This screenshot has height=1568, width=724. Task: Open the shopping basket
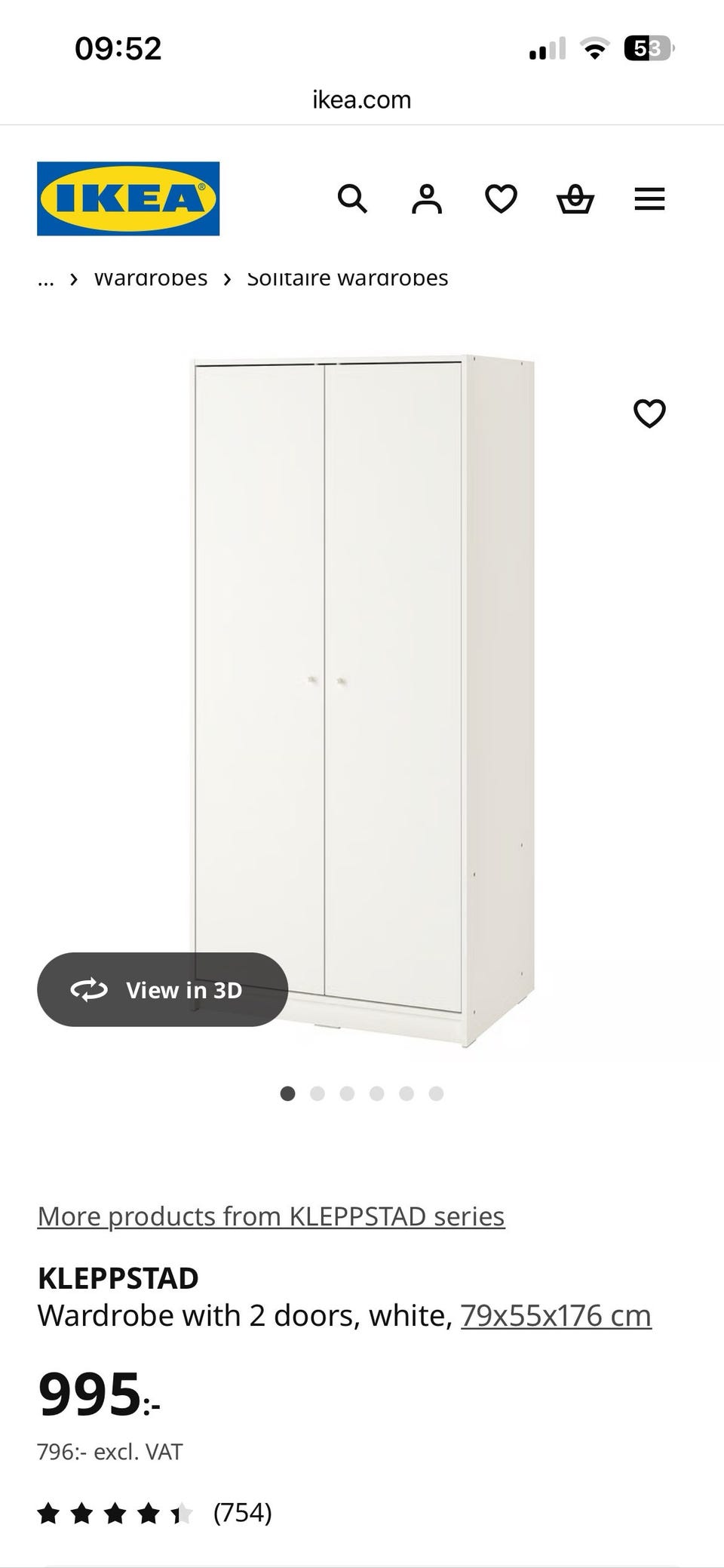pyautogui.click(x=575, y=199)
